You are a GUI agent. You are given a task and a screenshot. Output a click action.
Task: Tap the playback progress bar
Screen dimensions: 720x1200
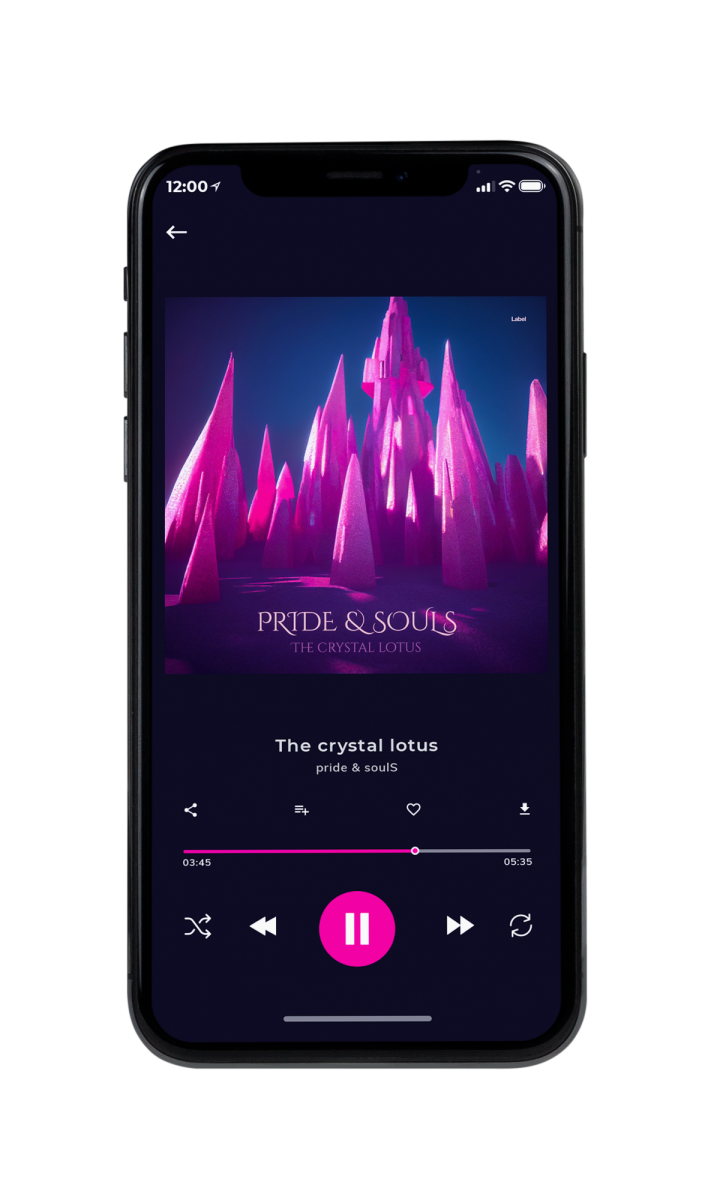point(357,851)
